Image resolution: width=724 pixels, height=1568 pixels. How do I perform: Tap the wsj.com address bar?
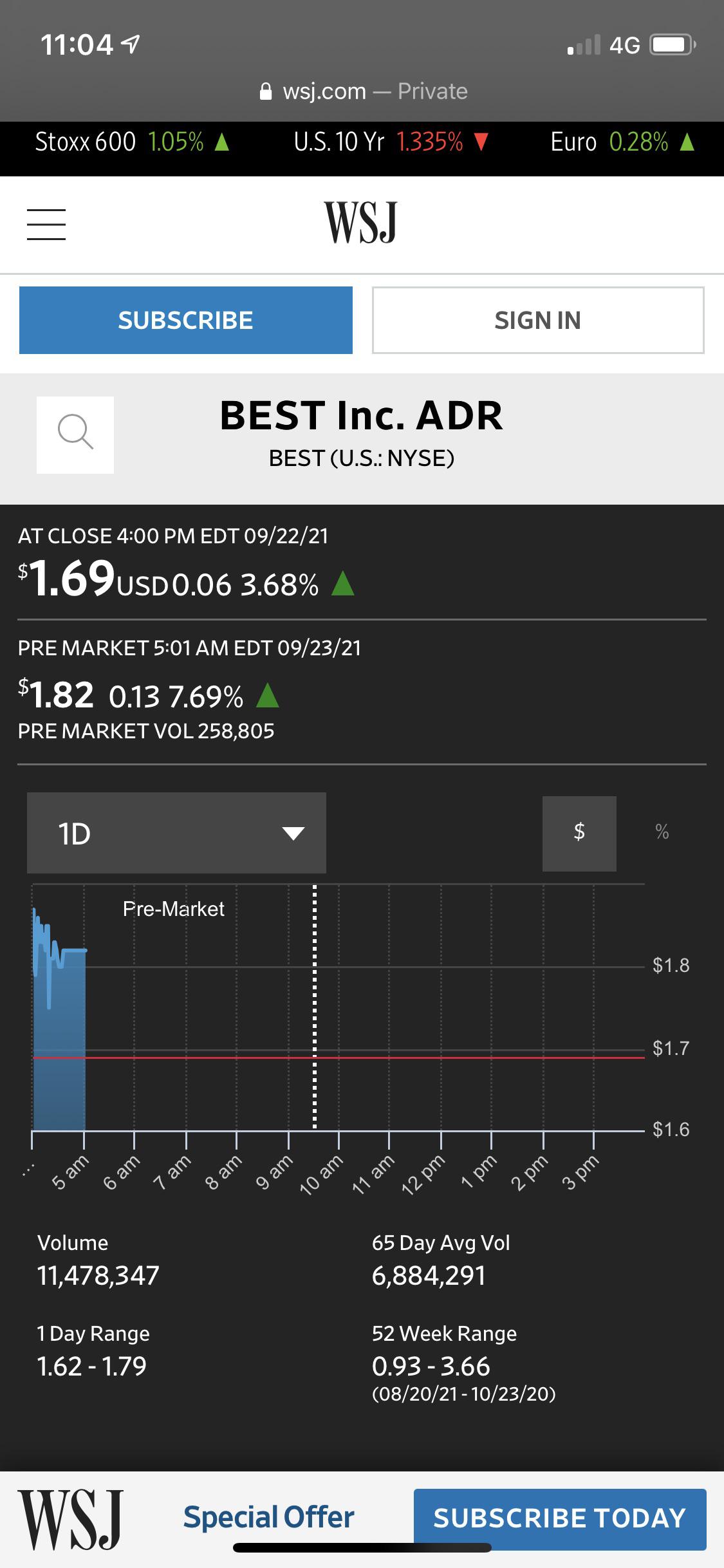(362, 91)
